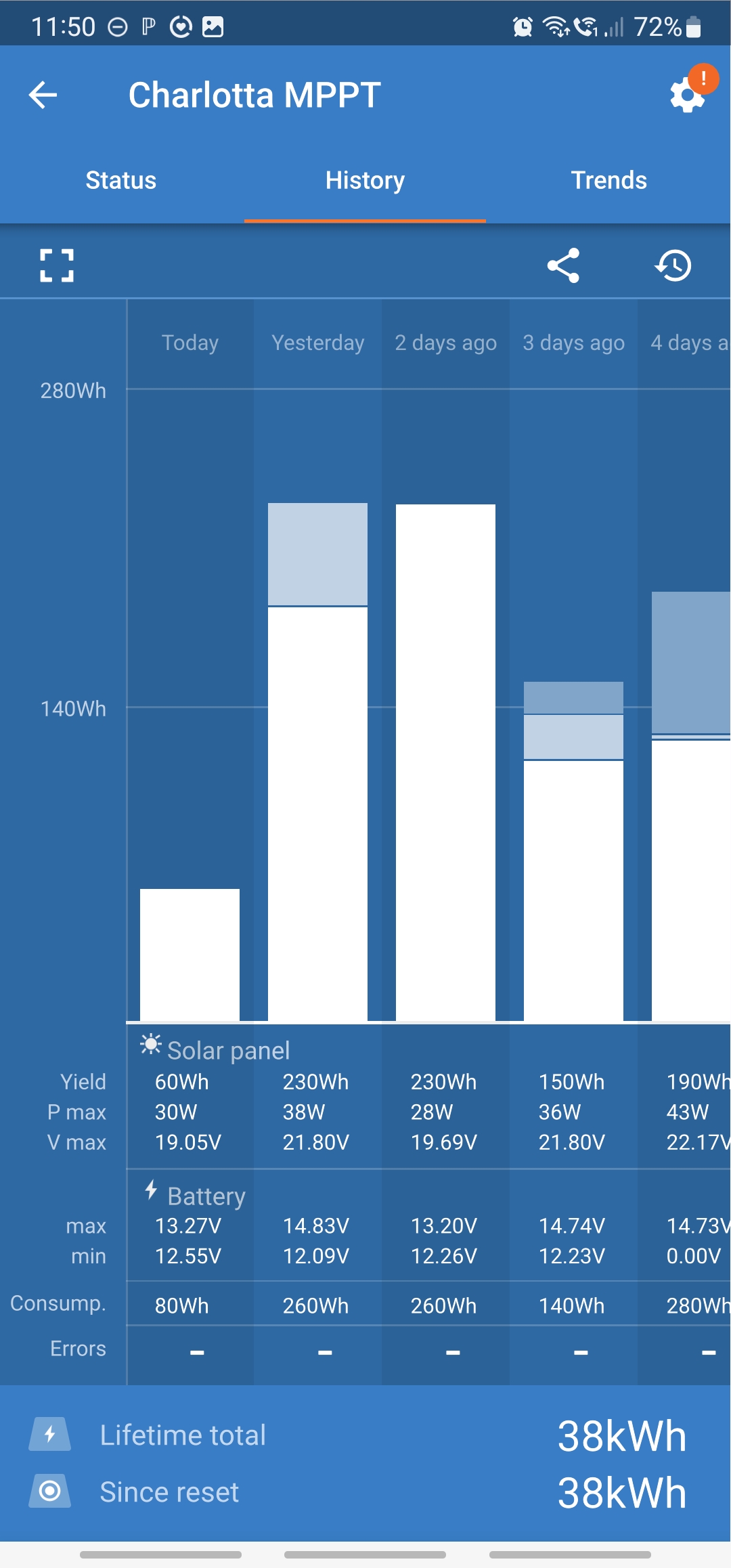731x1568 pixels.
Task: Switch to the Trends tab
Action: [608, 180]
